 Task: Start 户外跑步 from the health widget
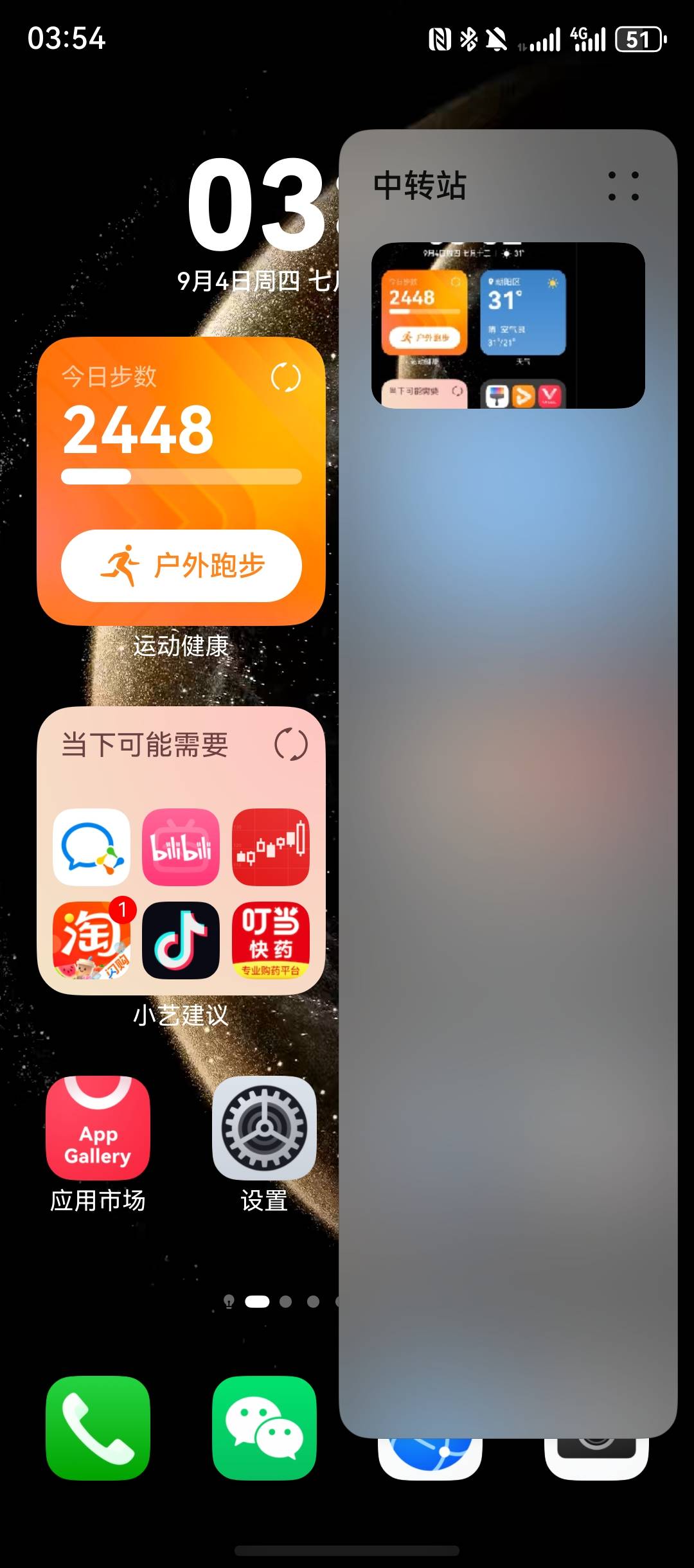coord(181,566)
